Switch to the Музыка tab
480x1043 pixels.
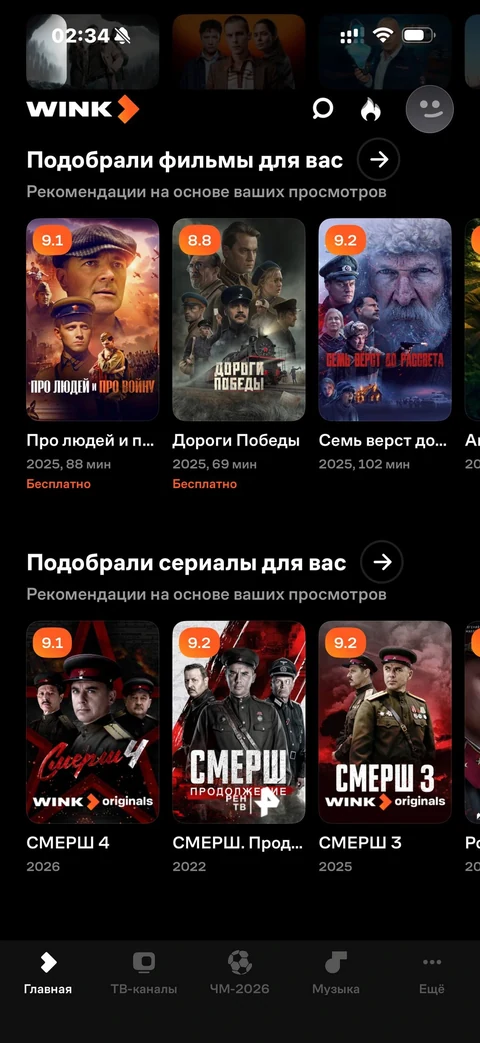click(336, 972)
